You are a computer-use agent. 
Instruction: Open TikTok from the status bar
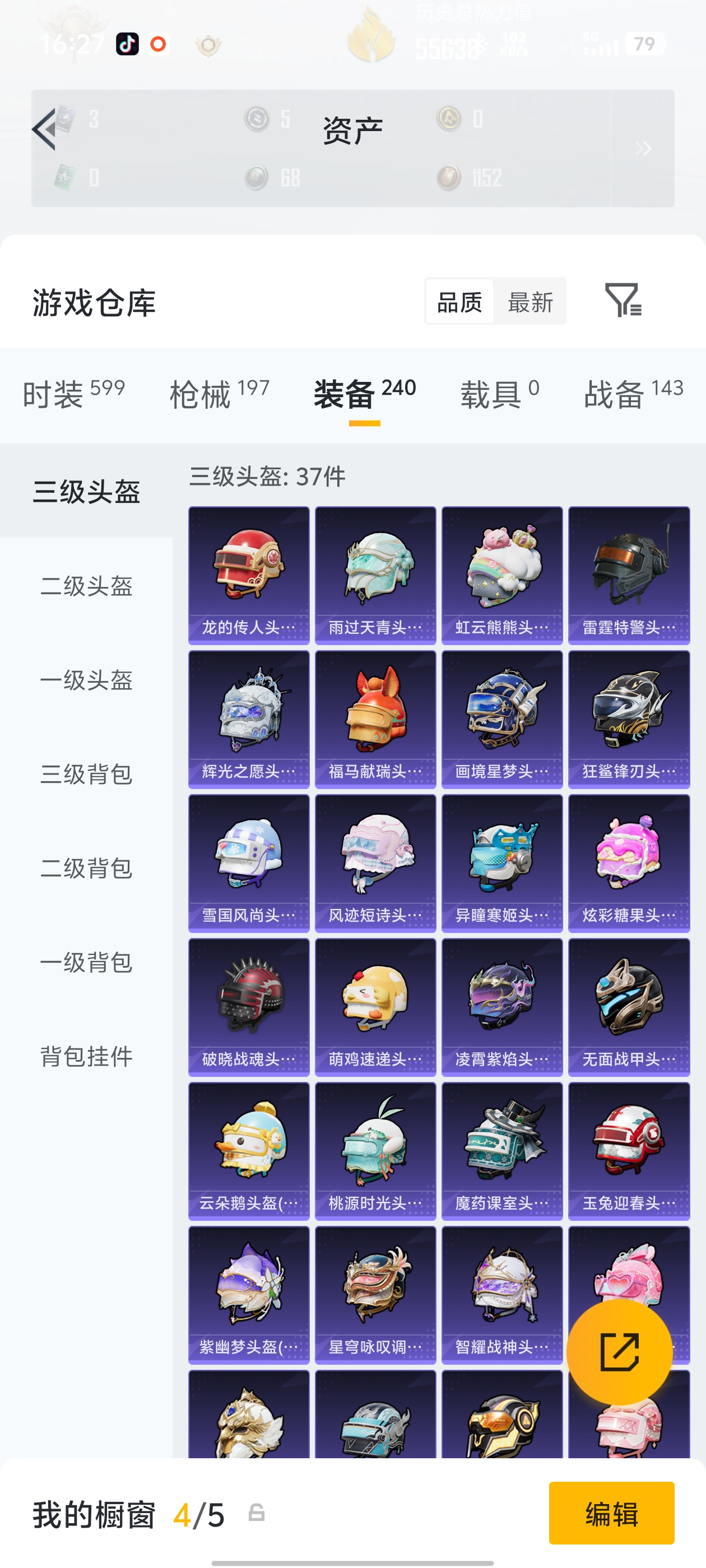126,44
